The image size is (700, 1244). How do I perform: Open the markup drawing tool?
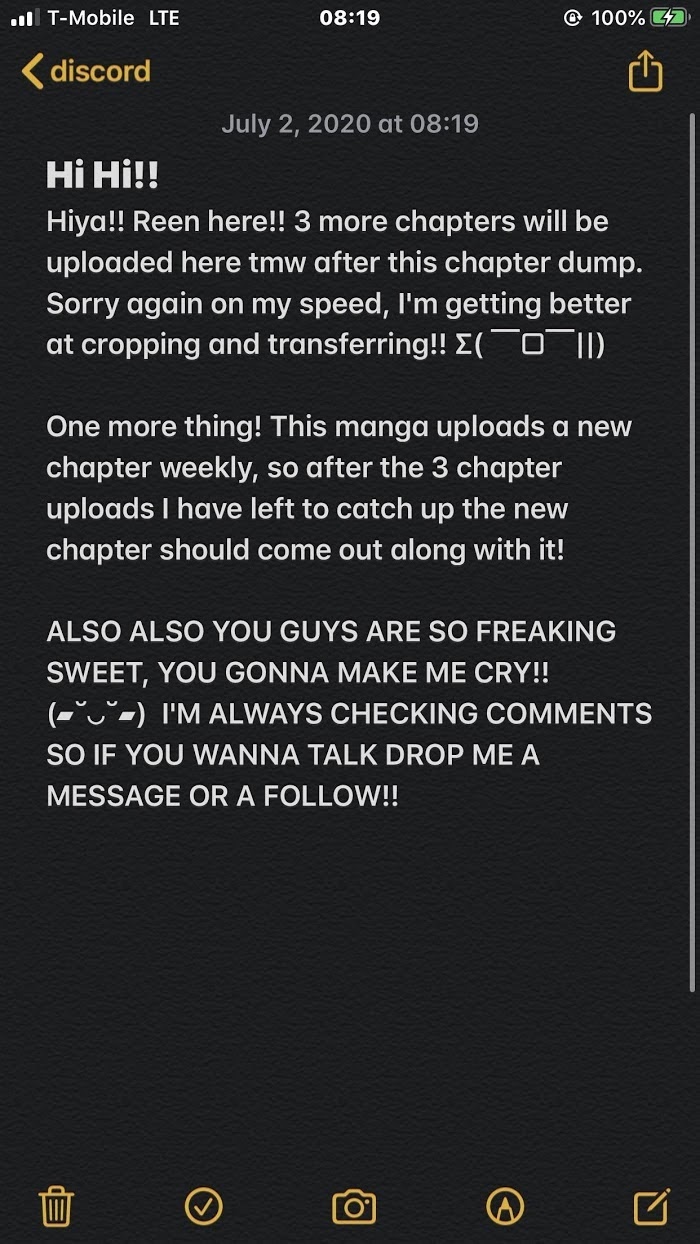(504, 1207)
